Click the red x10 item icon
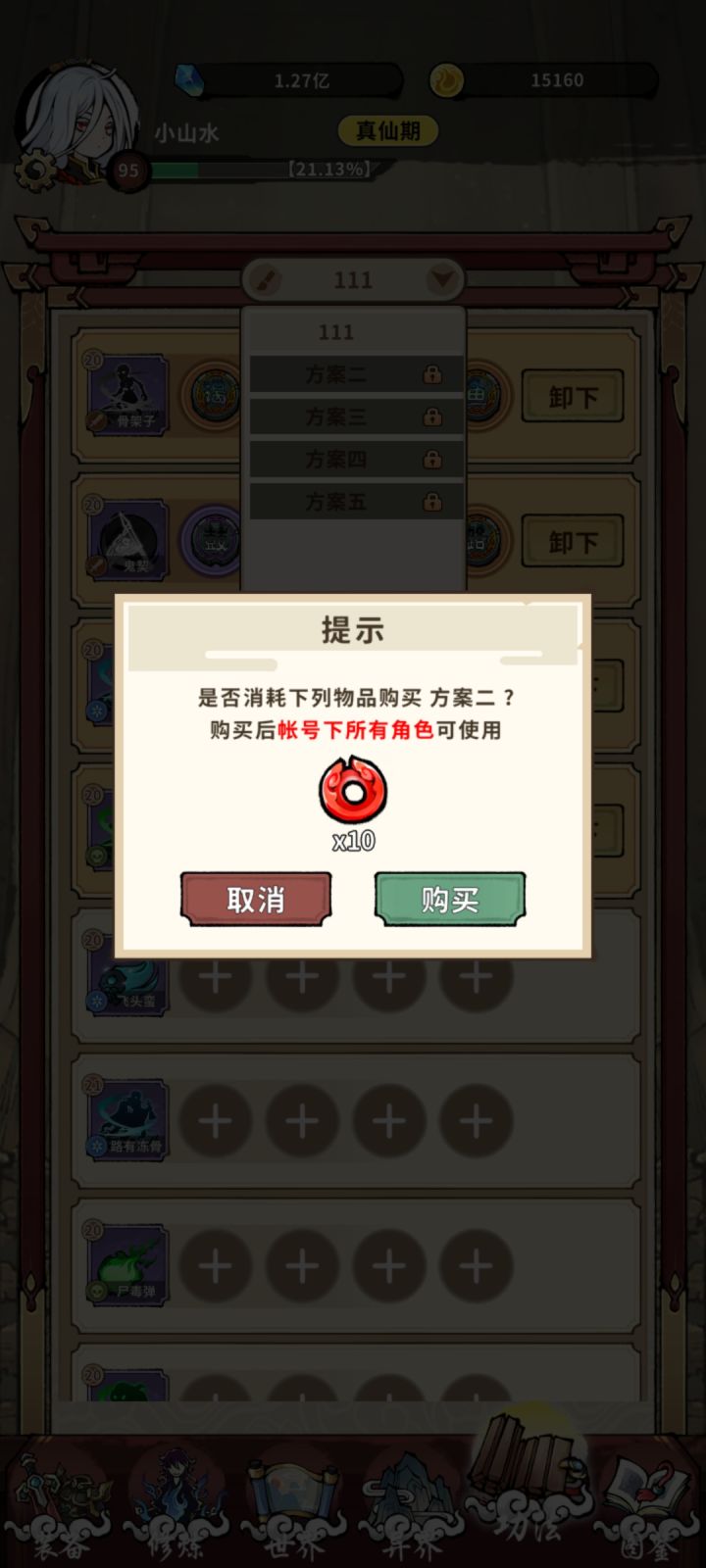706x1568 pixels. (x=354, y=792)
